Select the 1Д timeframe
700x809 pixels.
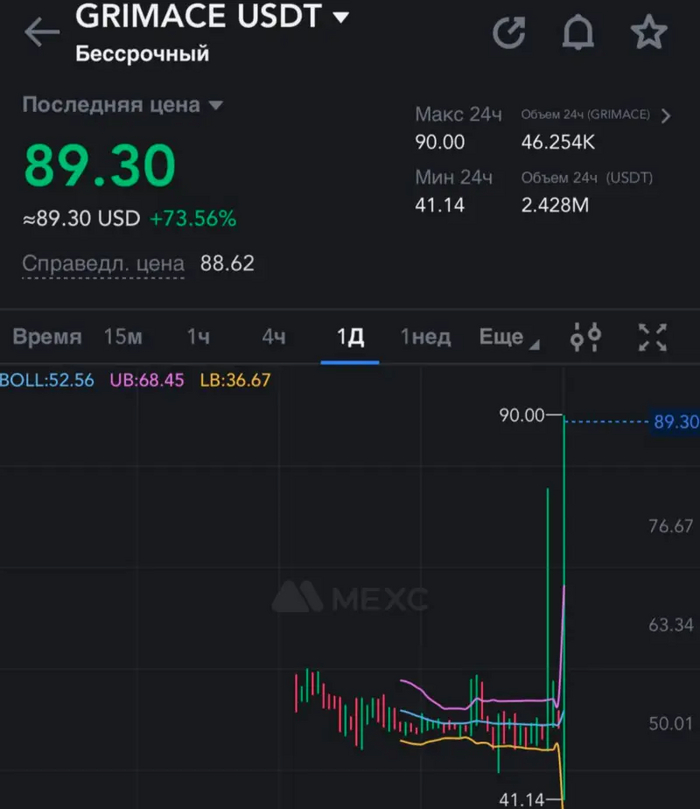350,337
